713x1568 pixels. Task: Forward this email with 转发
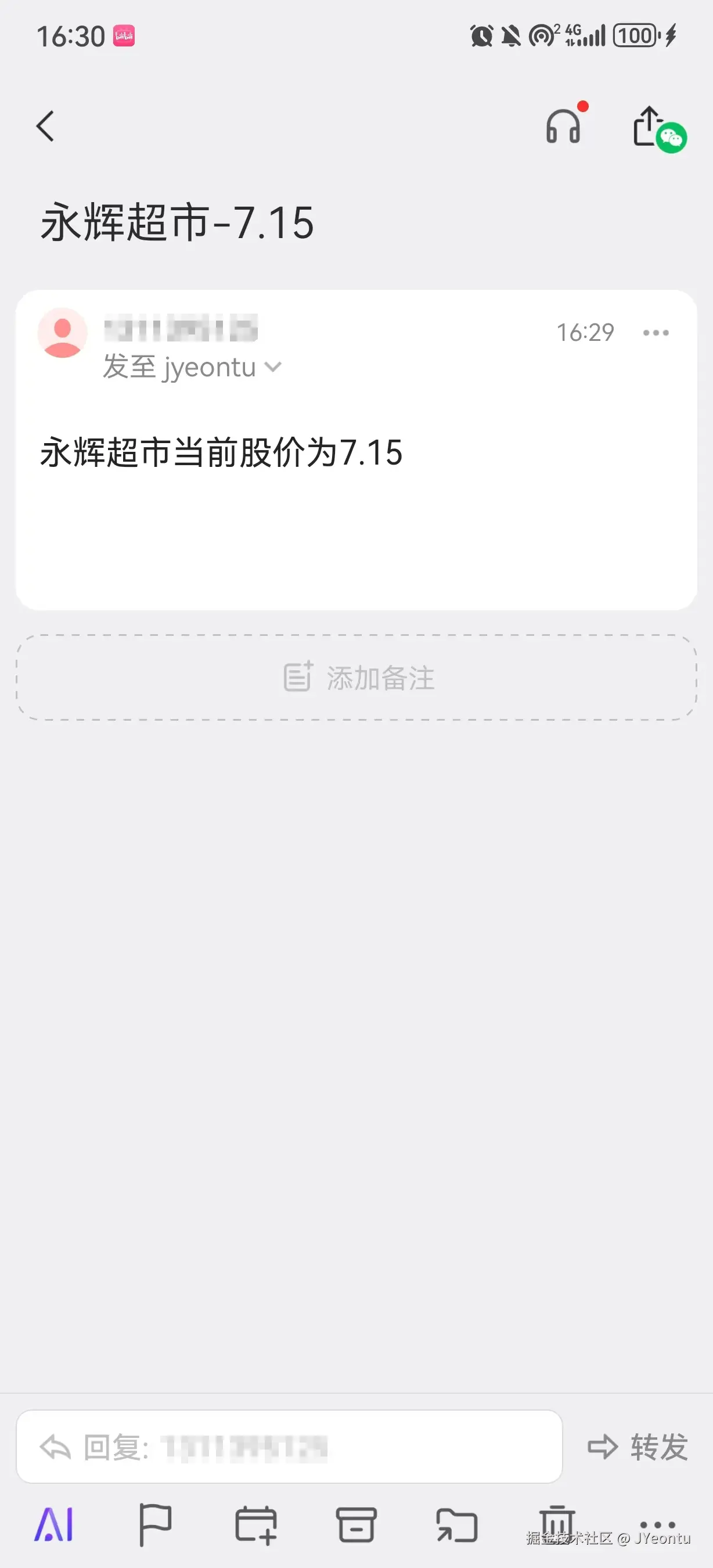tap(638, 1446)
